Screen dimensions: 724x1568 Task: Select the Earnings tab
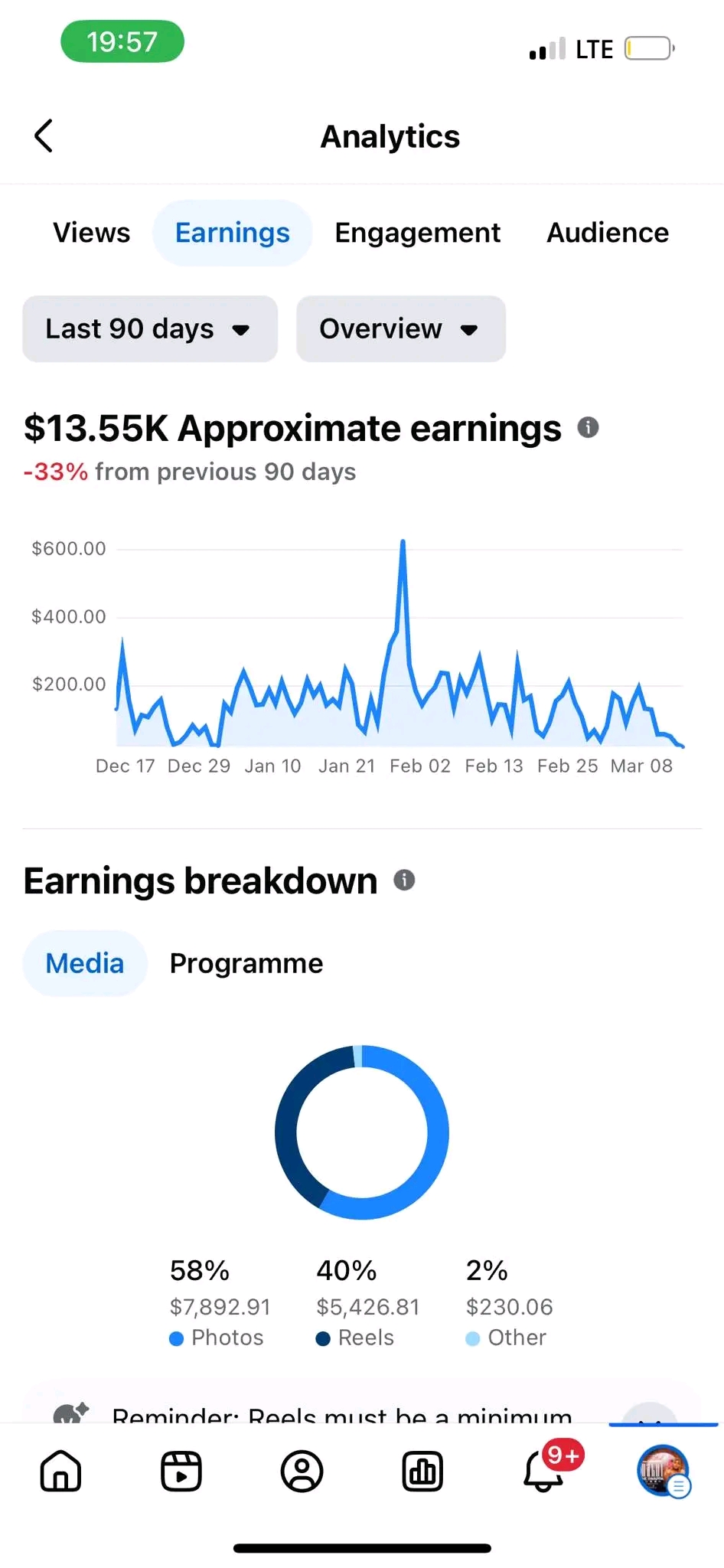(x=233, y=233)
